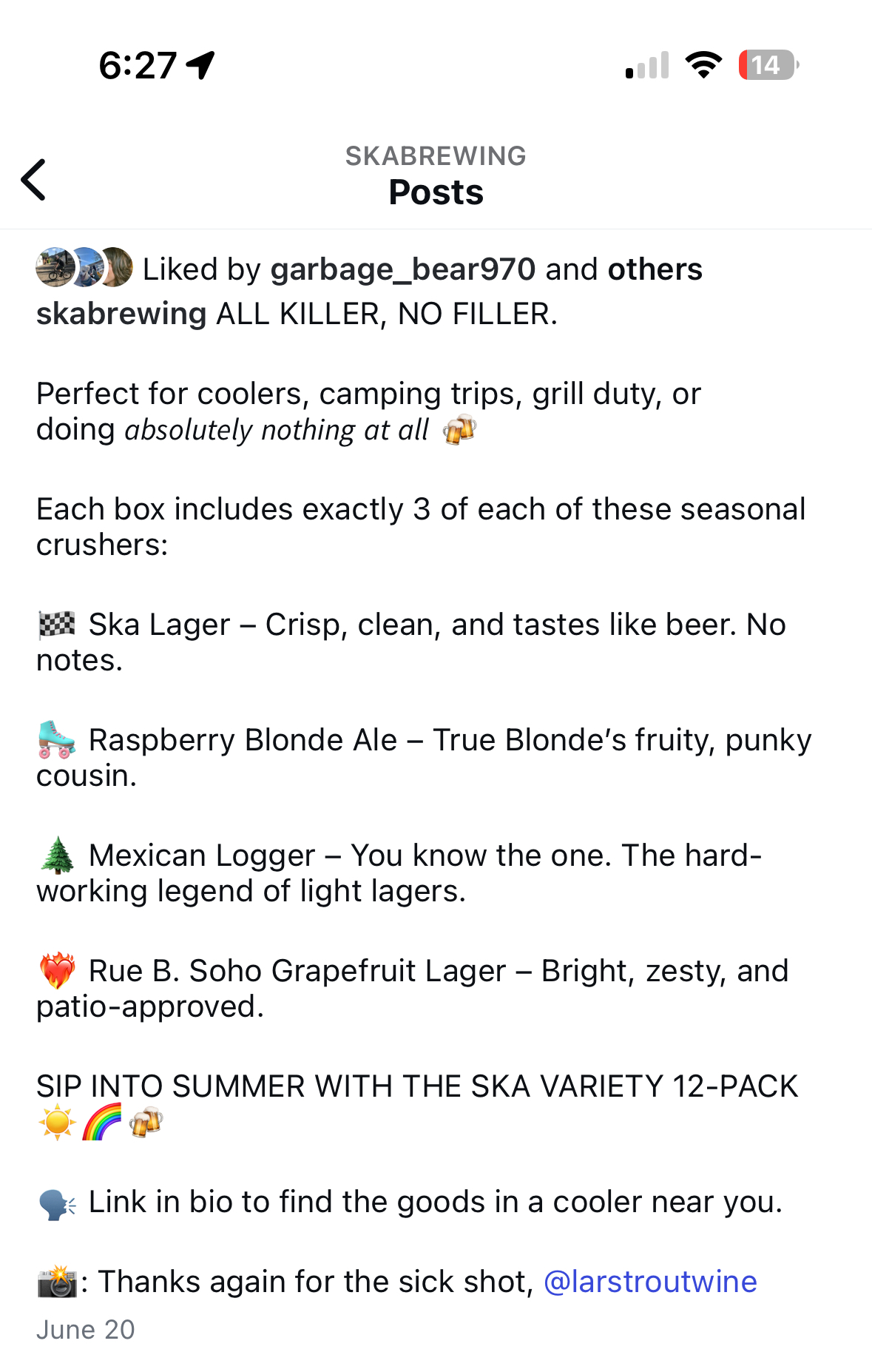View others who liked the post
Viewport: 872px width, 1372px height.
pyautogui.click(x=655, y=269)
